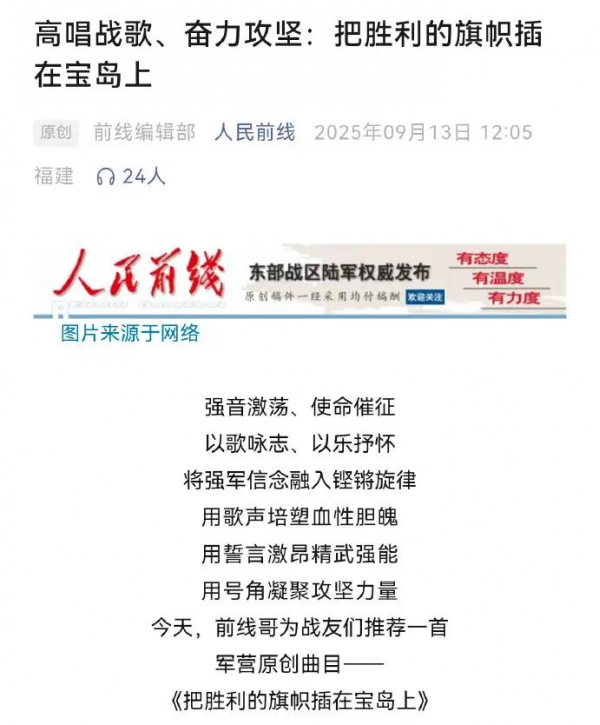Open the 人民前线 banner image

pos(300,280)
